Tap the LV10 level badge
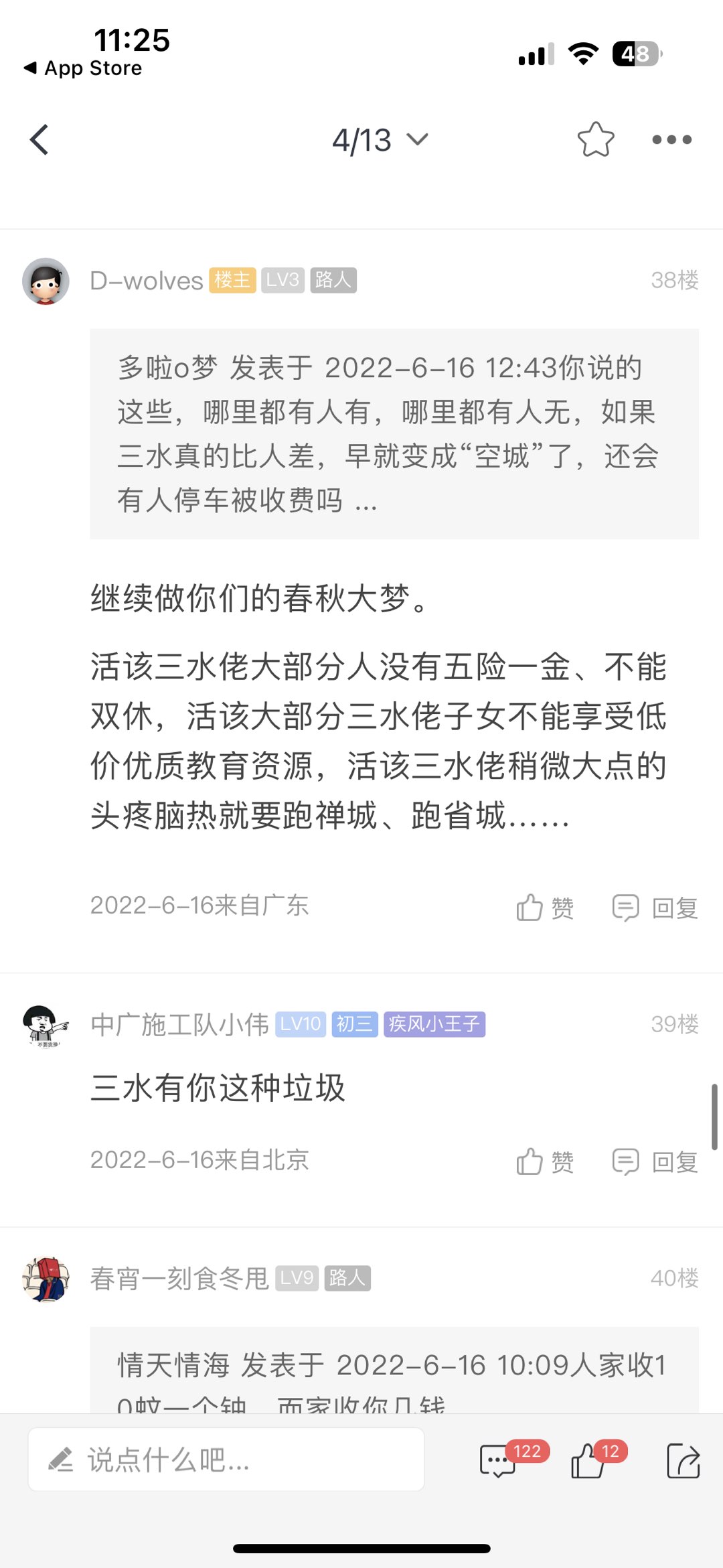The height and width of the screenshot is (1568, 723). click(x=300, y=1023)
